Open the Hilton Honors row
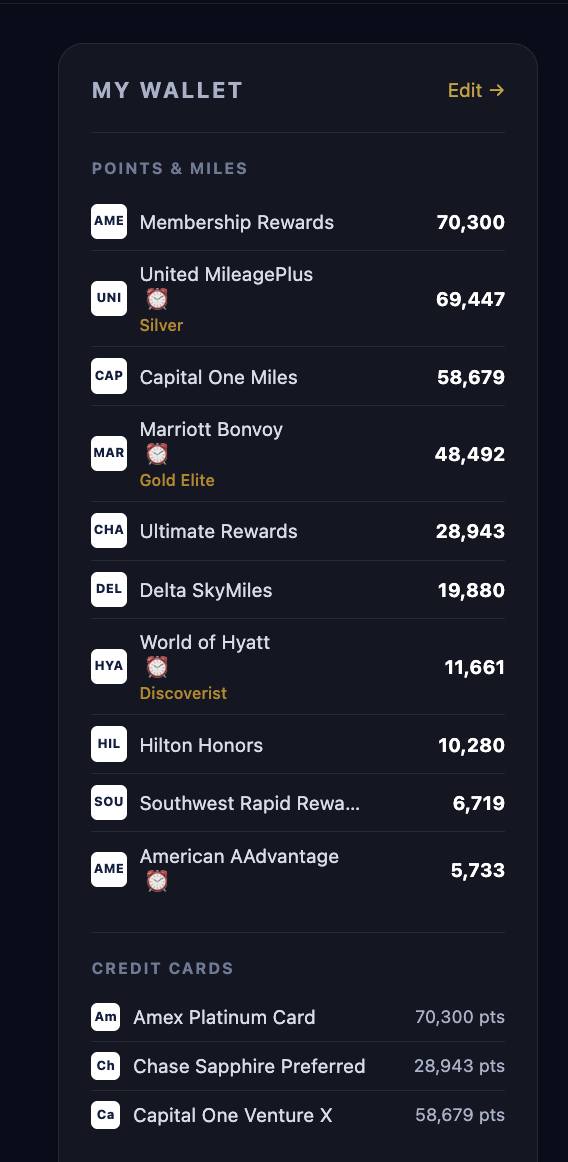Image resolution: width=568 pixels, height=1162 pixels. point(298,745)
